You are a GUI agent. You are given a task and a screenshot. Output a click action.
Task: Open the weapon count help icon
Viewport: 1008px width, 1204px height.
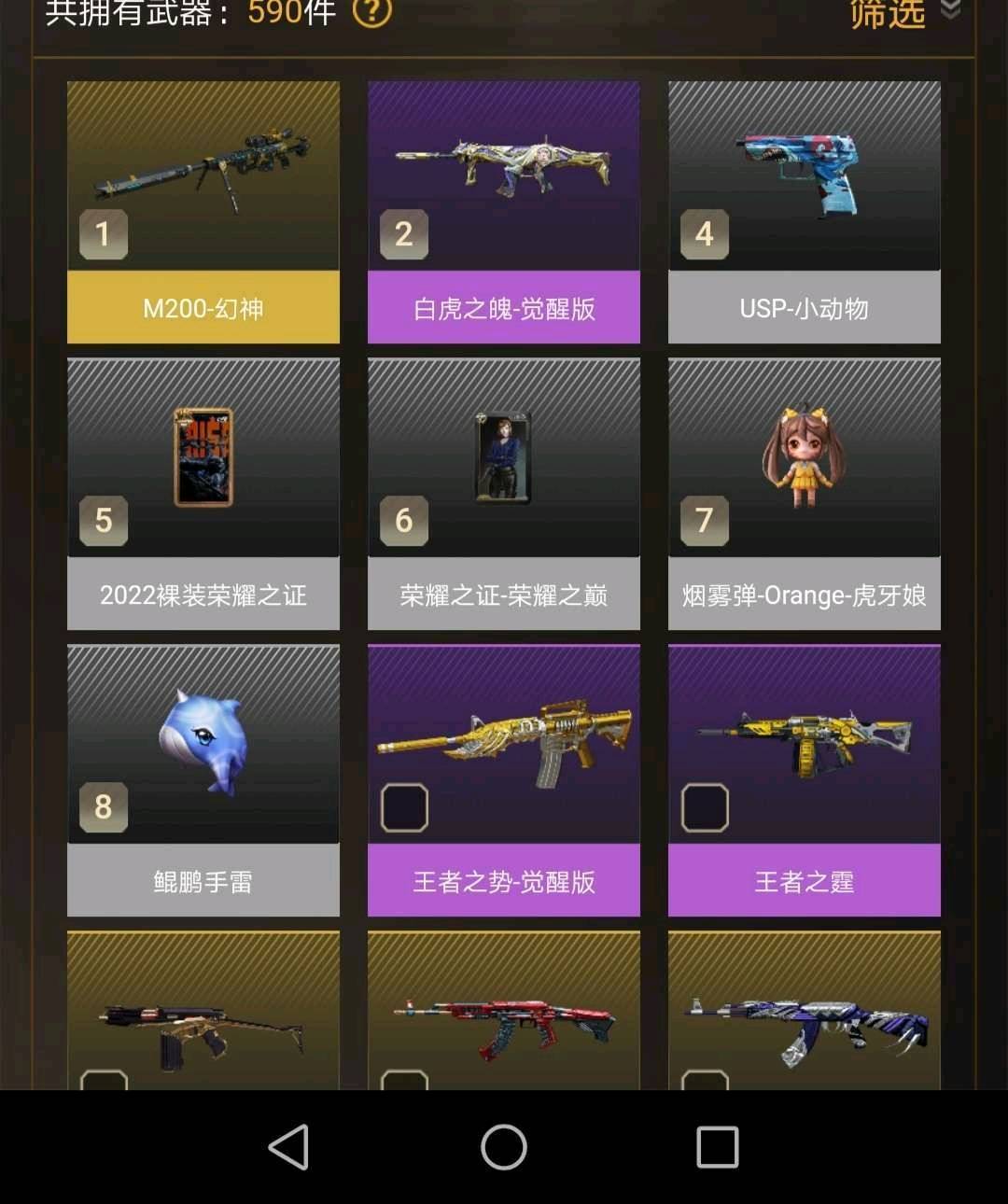tap(371, 12)
